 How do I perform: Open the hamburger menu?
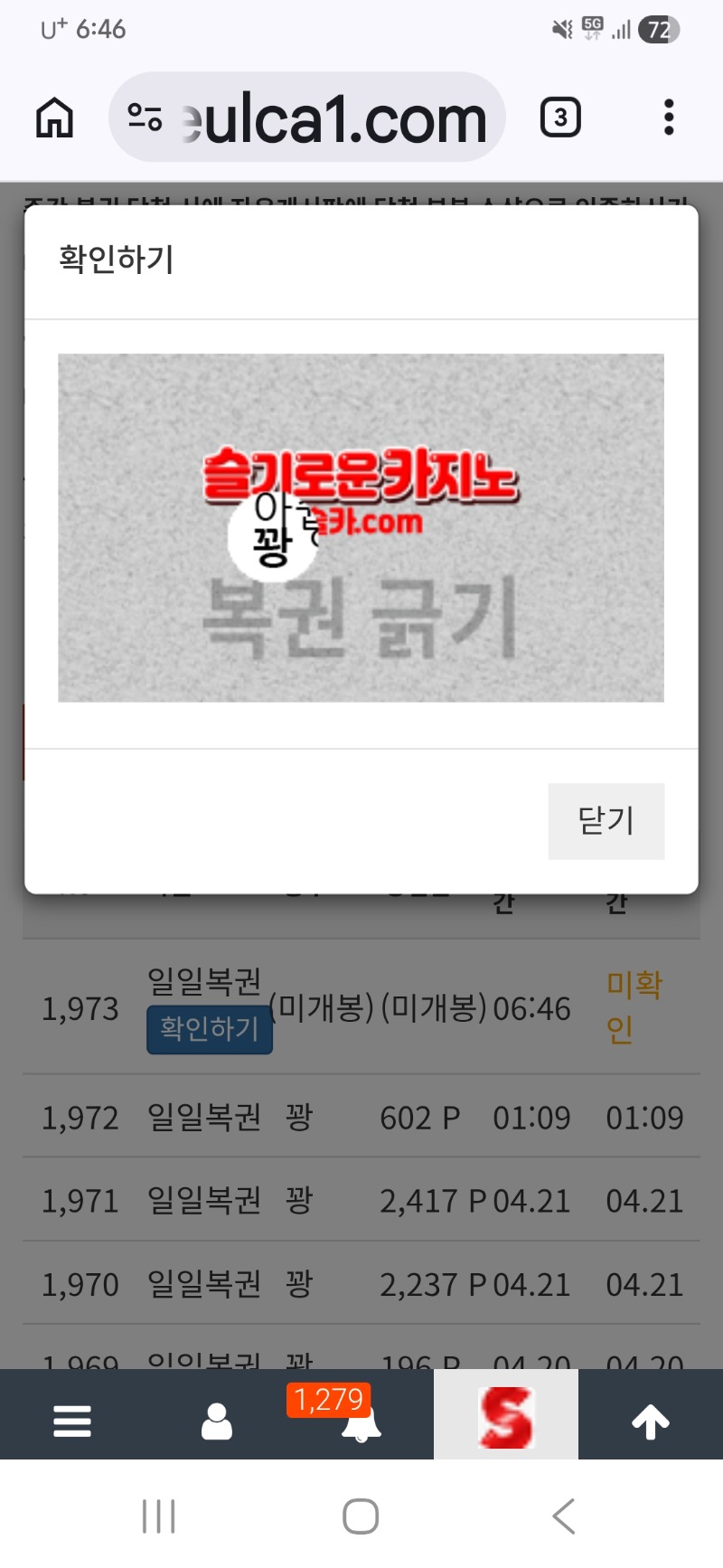click(x=72, y=1421)
